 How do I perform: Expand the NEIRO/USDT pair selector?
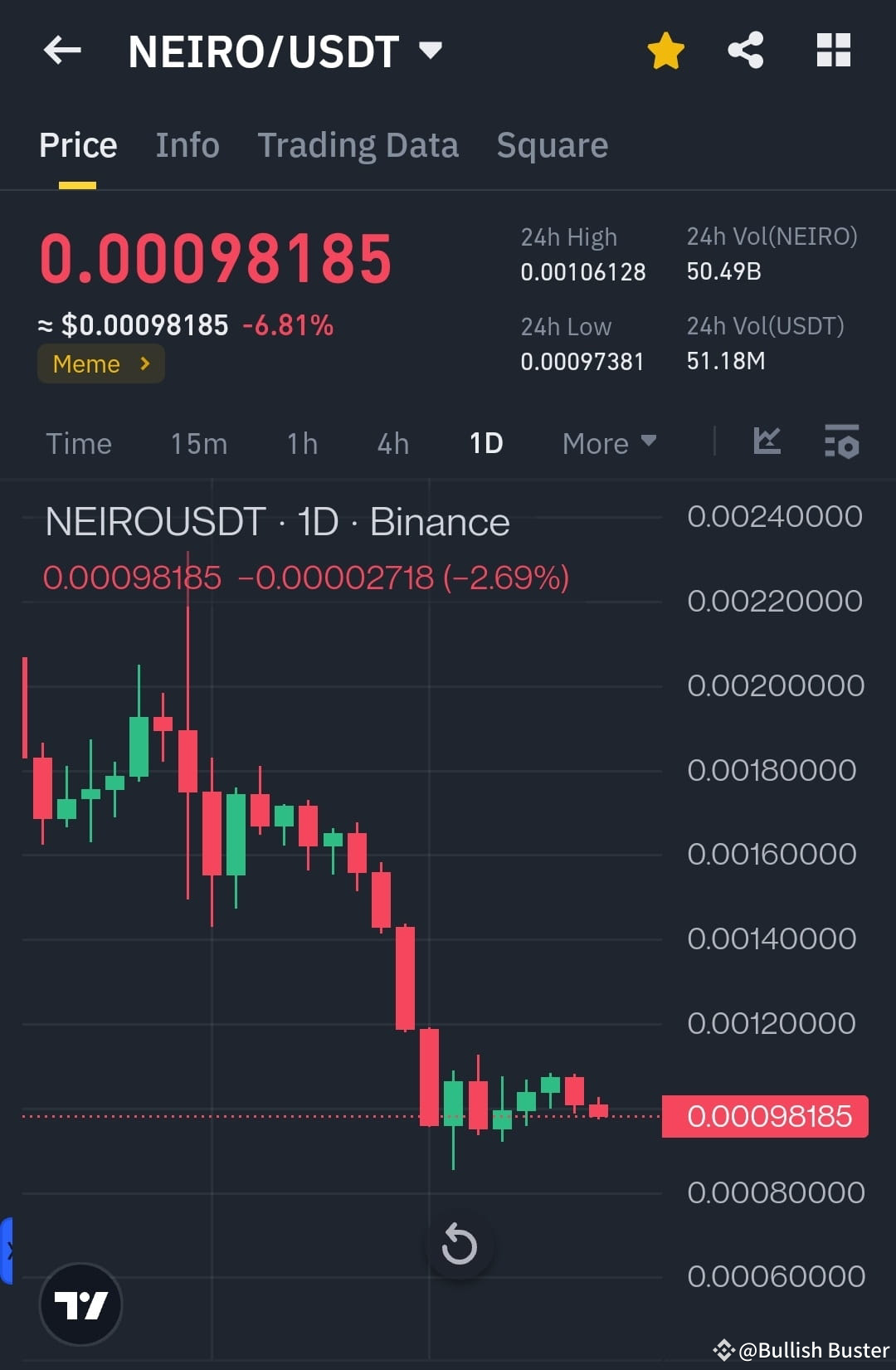(431, 50)
